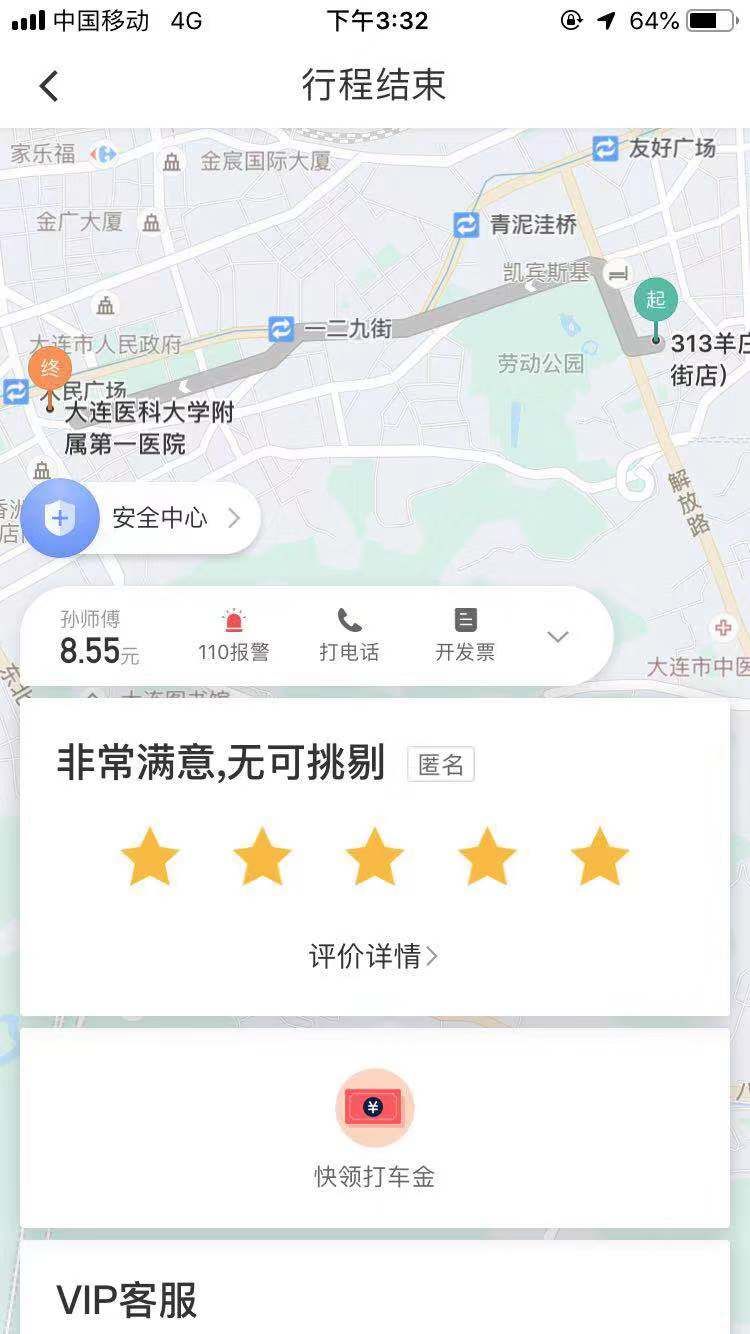Expand the driver info panel chevron

click(x=557, y=636)
